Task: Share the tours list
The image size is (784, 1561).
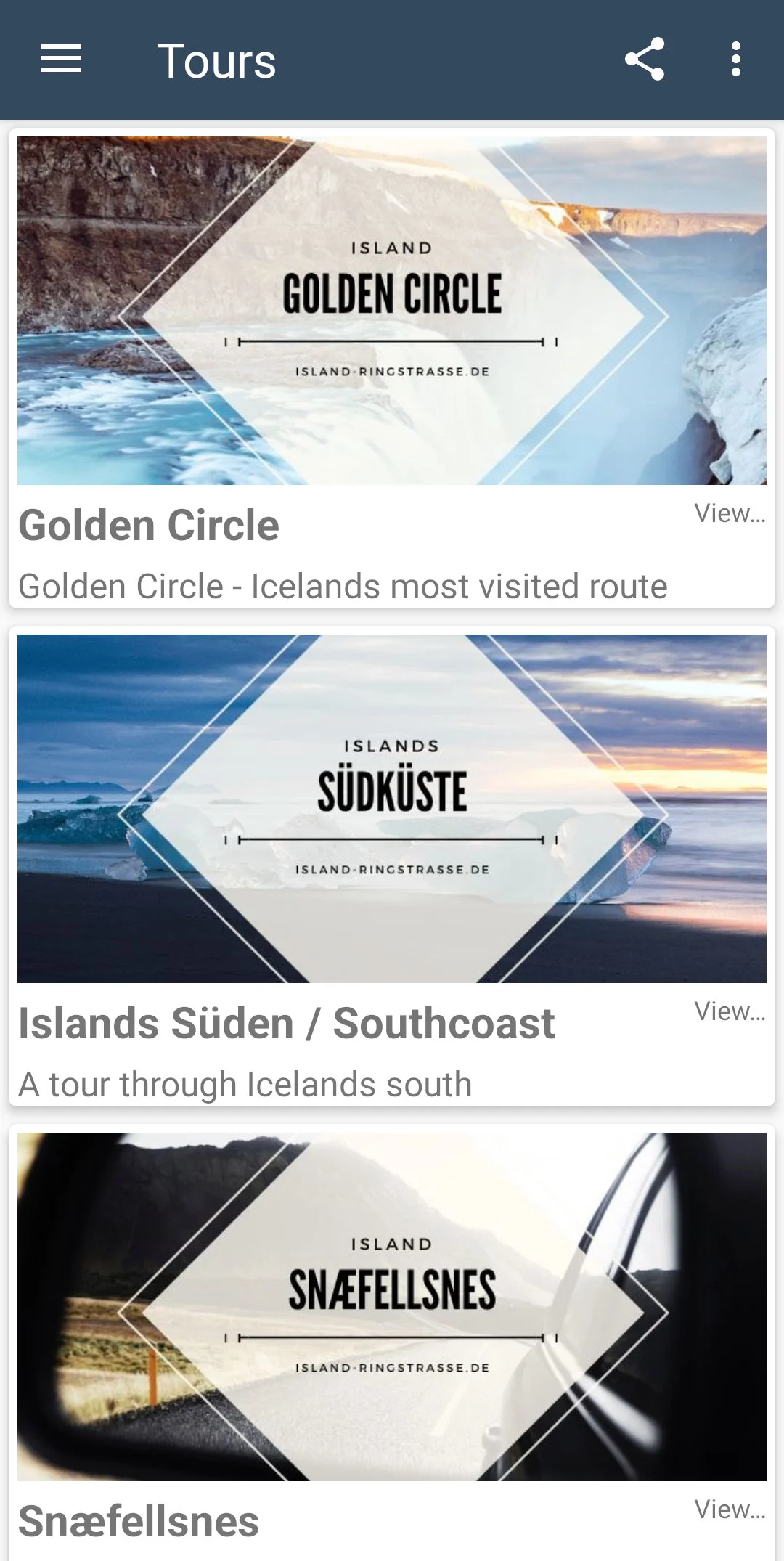Action: coord(645,59)
